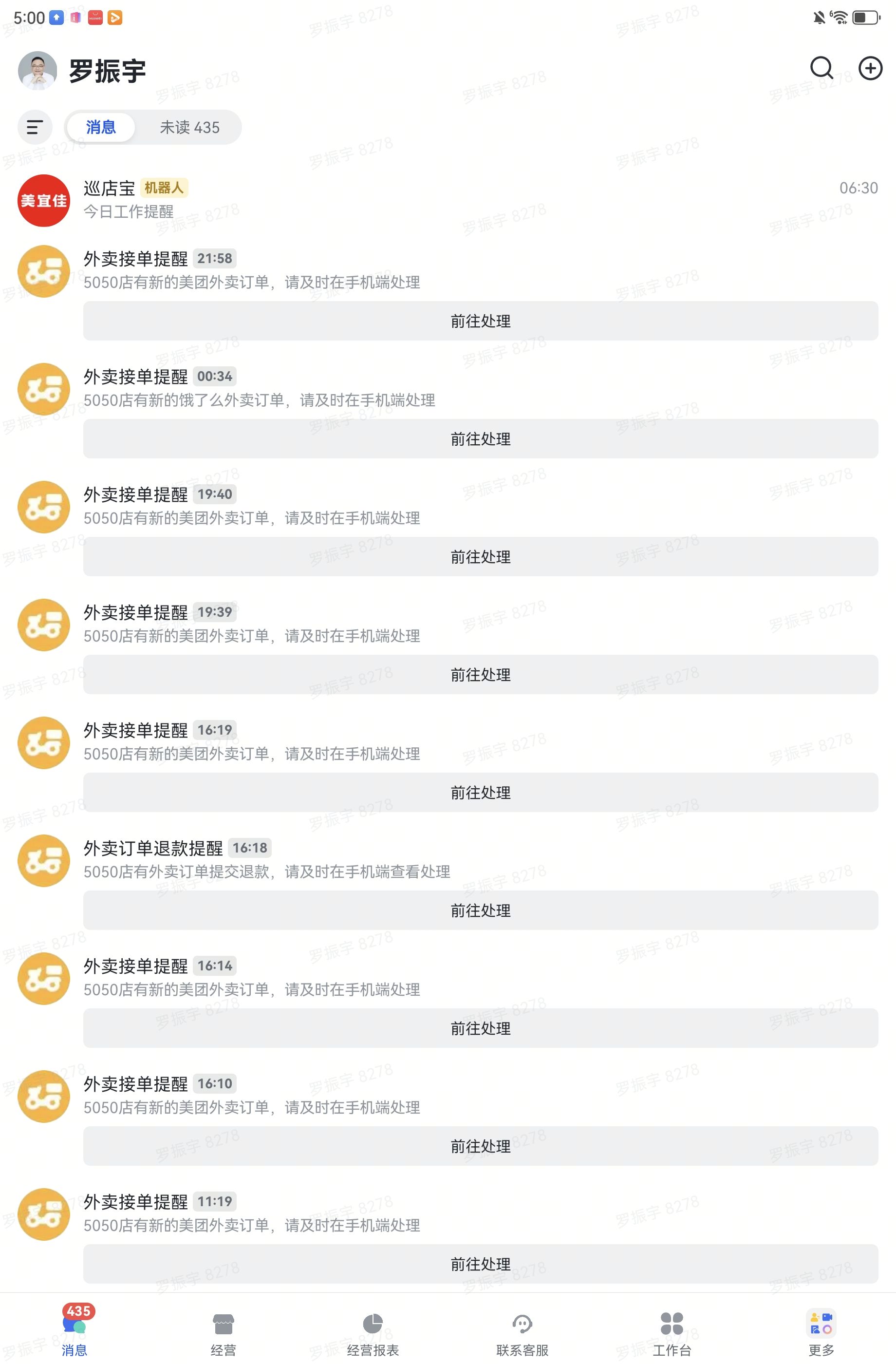
Task: Handle the 16:18 refund reminder via 前往处理
Action: 480,910
